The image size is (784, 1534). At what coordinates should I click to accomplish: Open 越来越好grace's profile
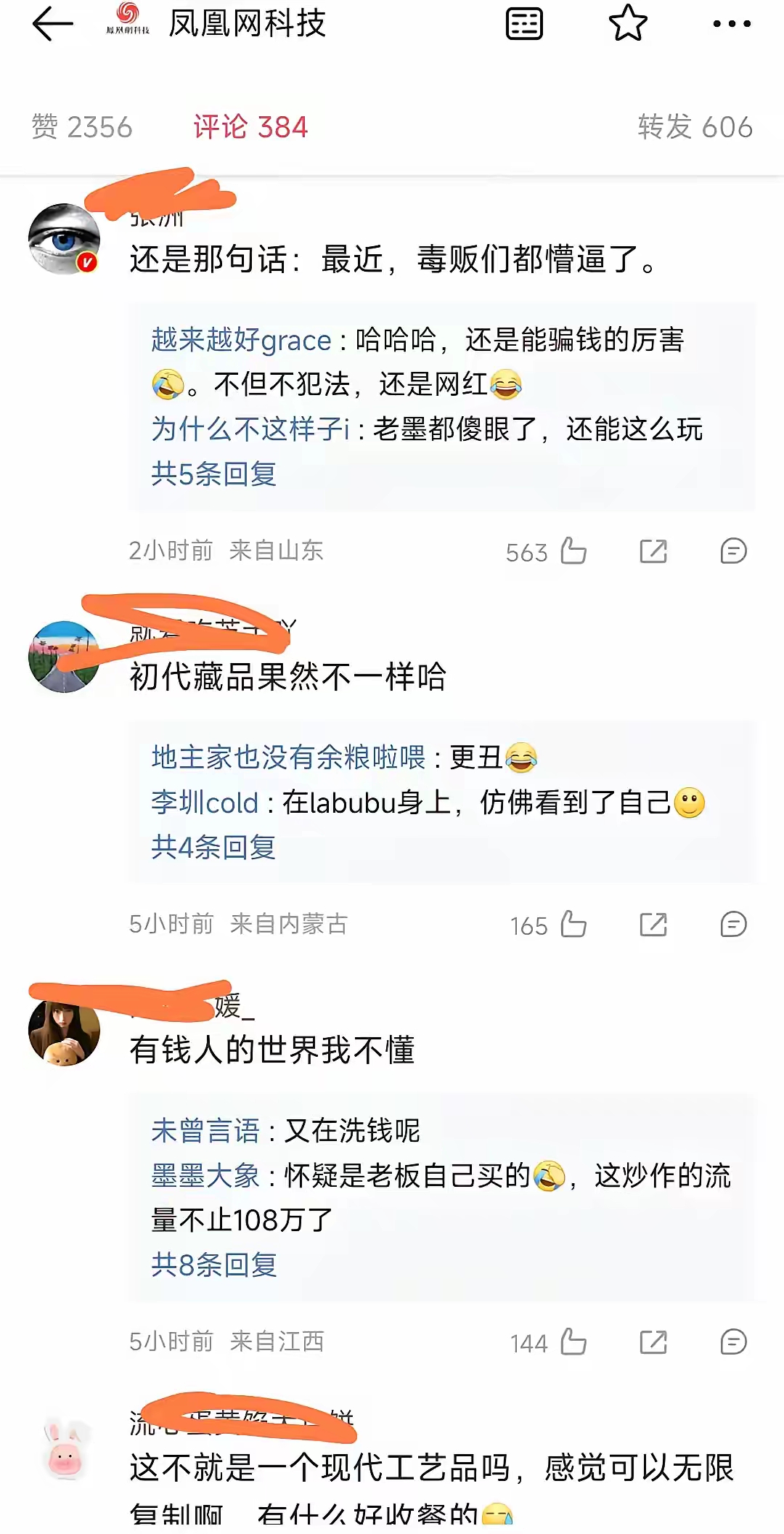tap(241, 340)
